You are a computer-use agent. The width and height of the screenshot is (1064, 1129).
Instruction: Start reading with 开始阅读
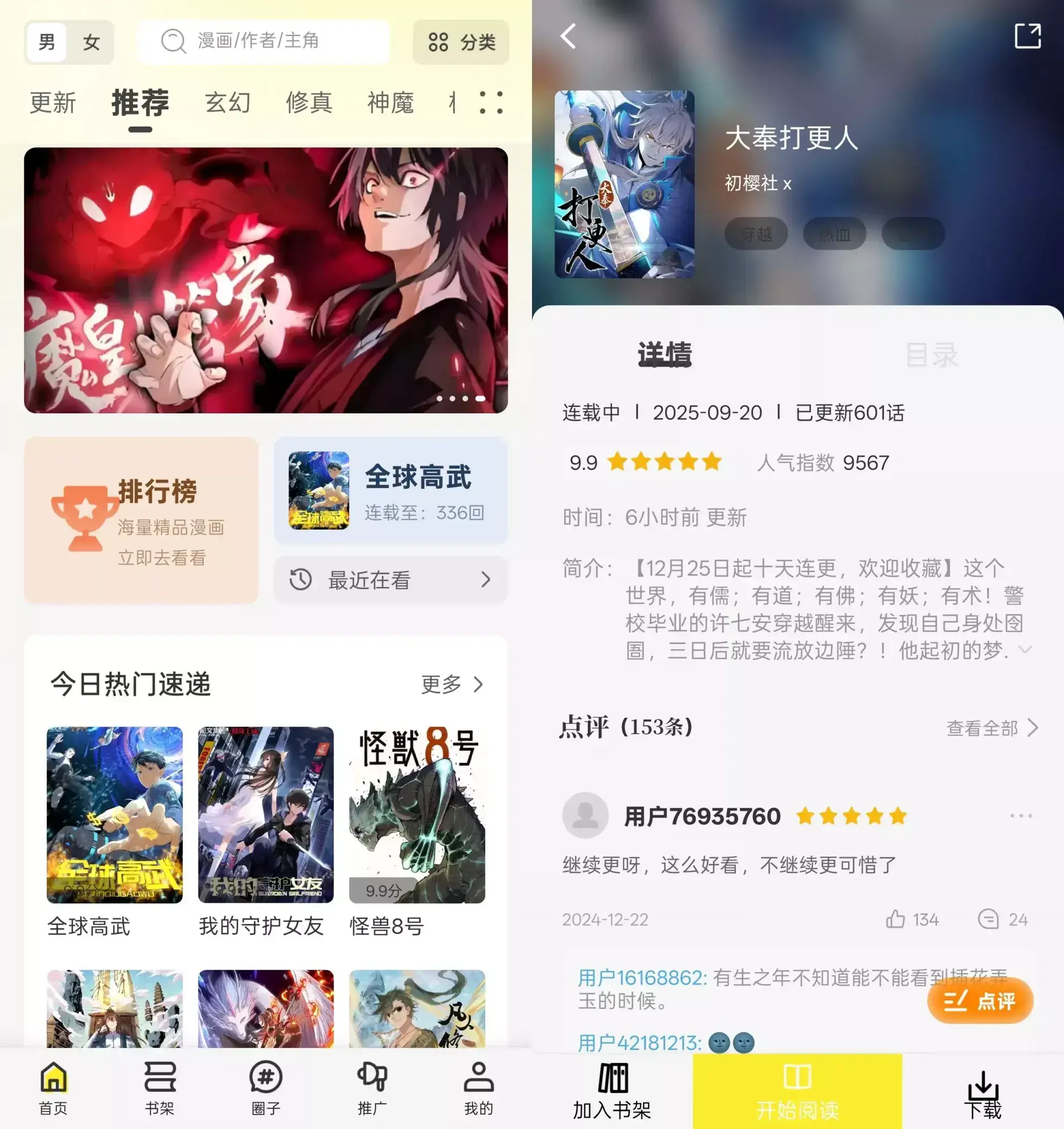coord(797,1091)
